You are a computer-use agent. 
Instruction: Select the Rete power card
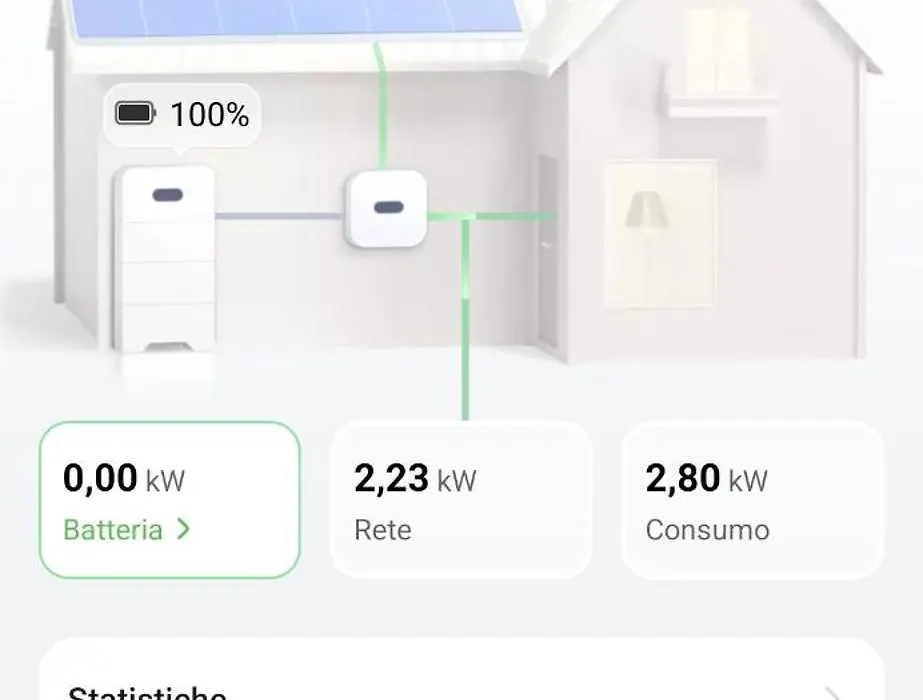460,500
